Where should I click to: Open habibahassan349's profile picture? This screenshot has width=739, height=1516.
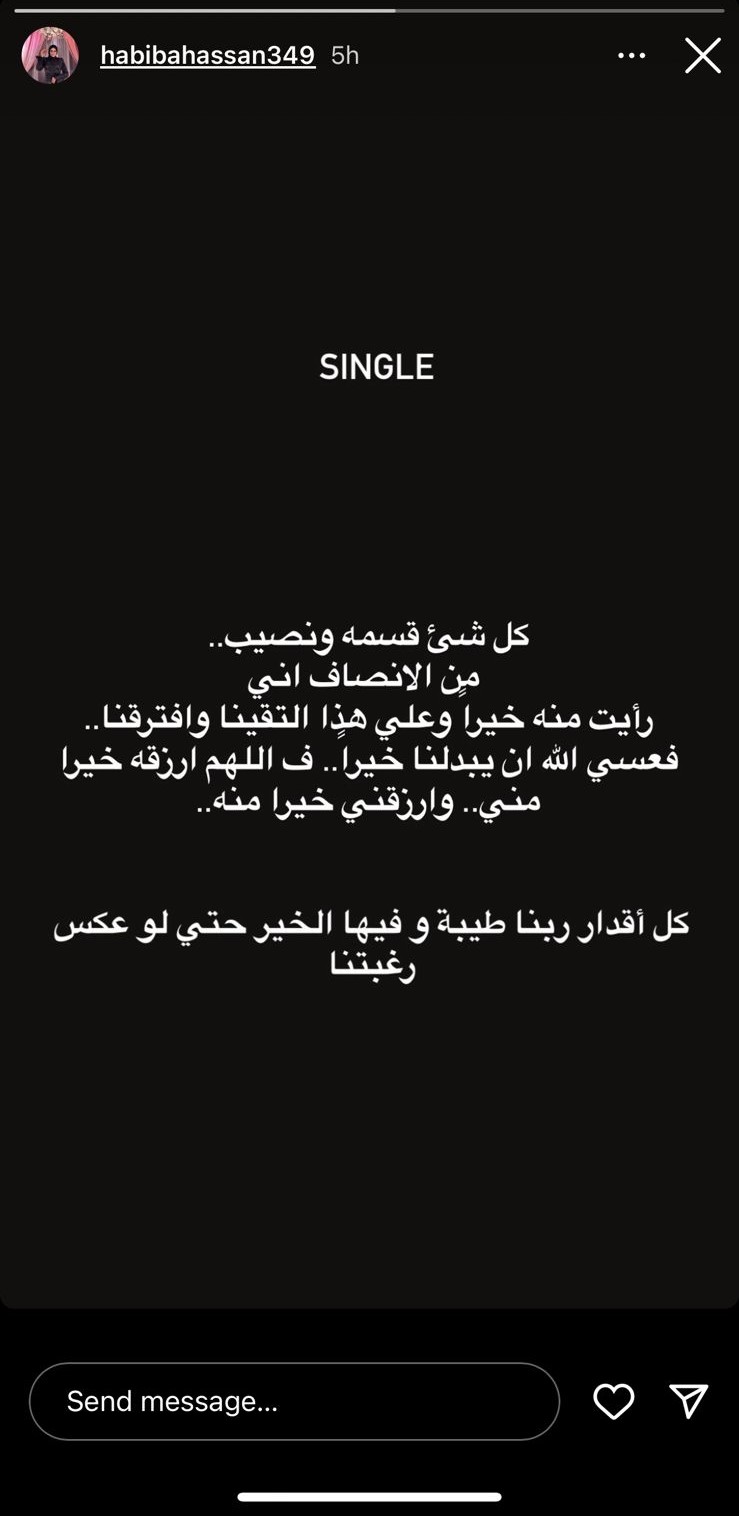pyautogui.click(x=50, y=56)
